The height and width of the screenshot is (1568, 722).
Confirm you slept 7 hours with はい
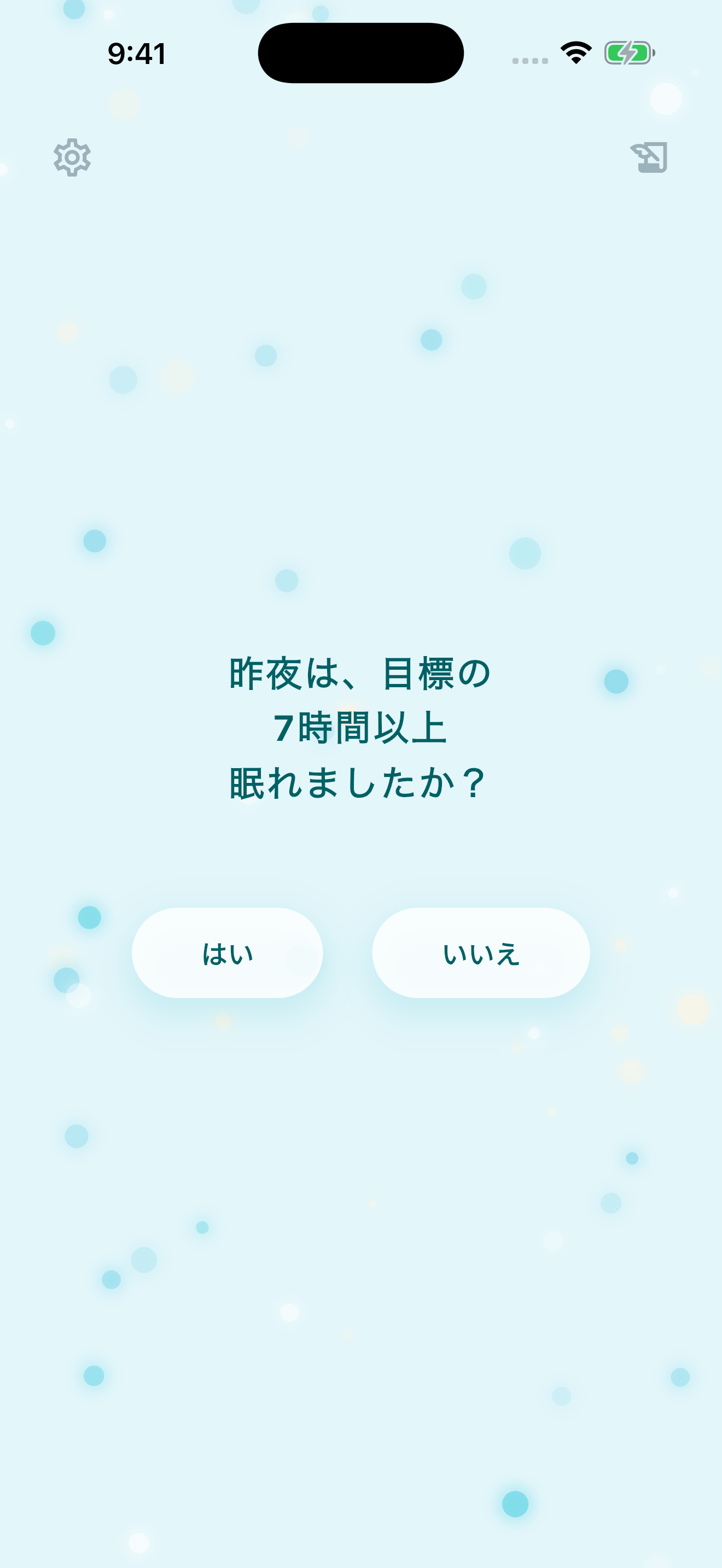click(x=226, y=953)
